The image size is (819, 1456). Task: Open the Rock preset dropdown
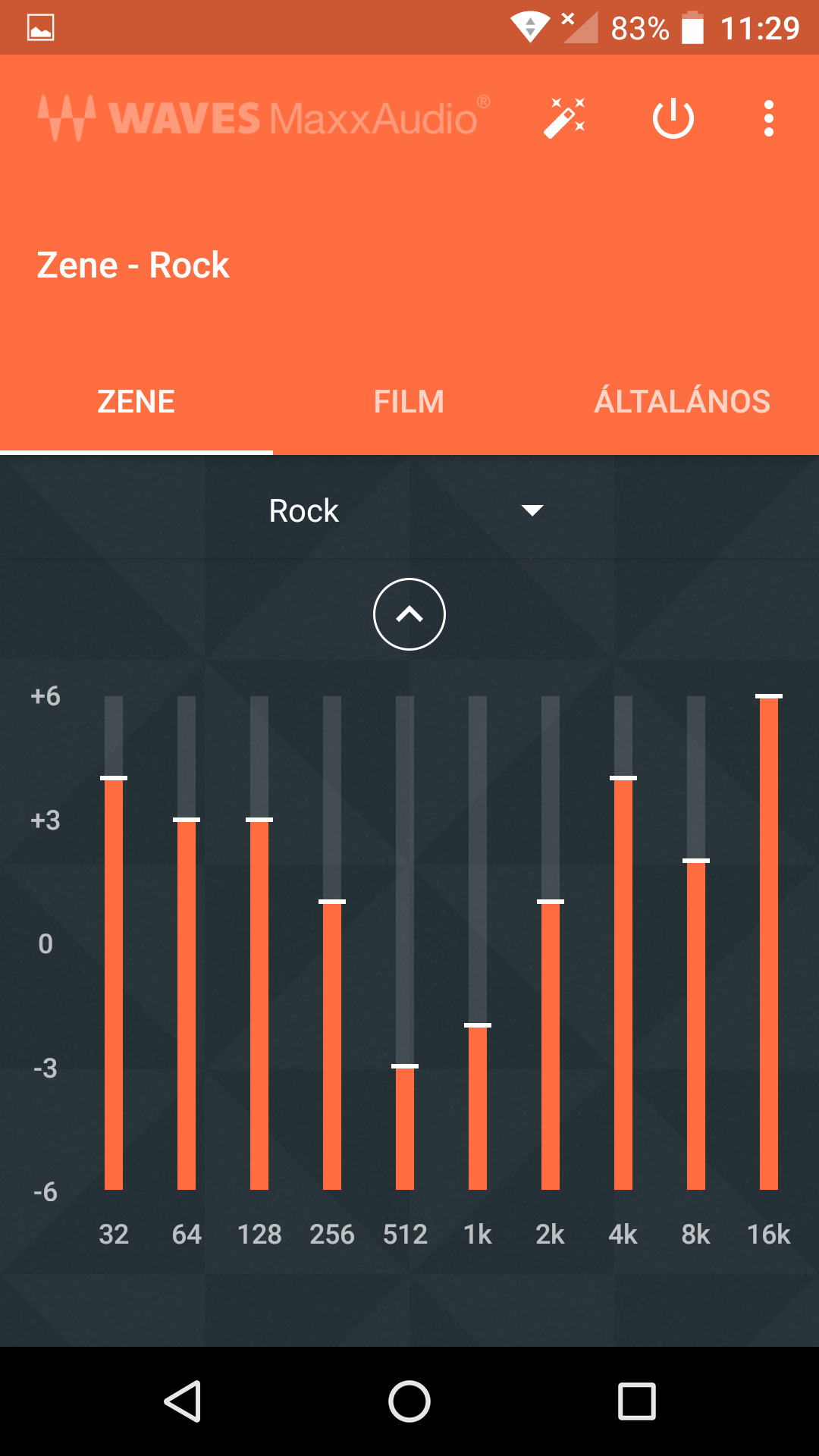[x=409, y=510]
